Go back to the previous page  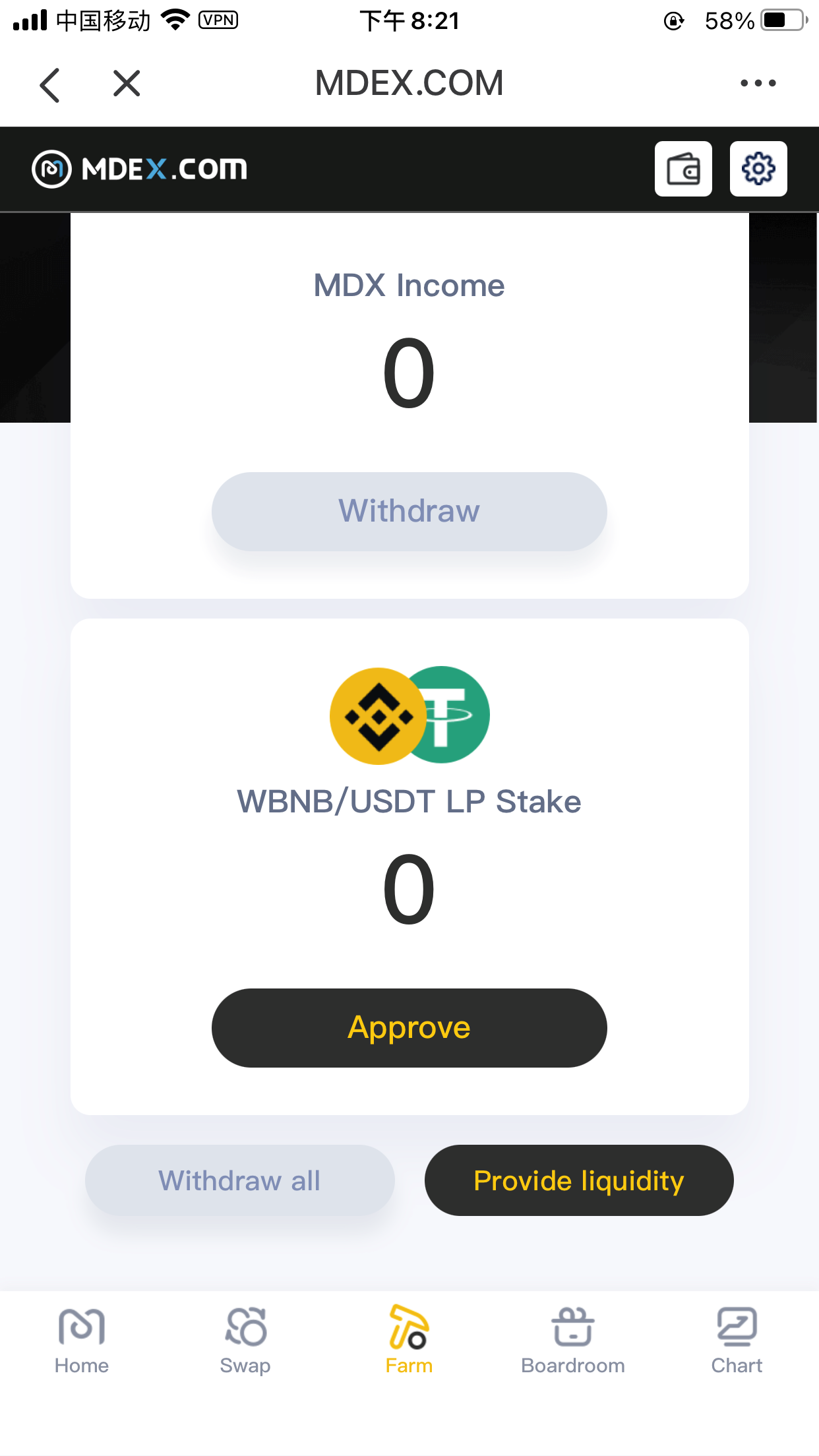(50, 84)
